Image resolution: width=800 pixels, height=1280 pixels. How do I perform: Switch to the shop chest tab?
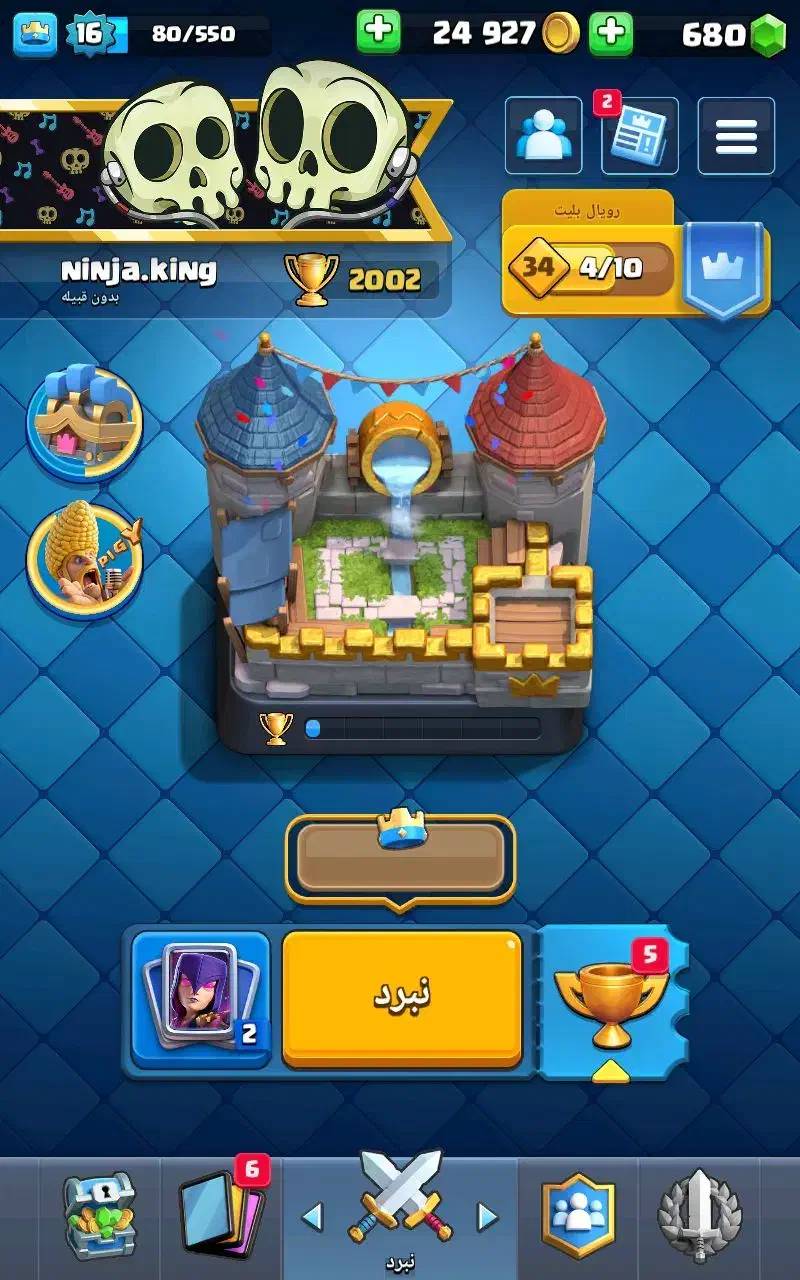point(99,1217)
